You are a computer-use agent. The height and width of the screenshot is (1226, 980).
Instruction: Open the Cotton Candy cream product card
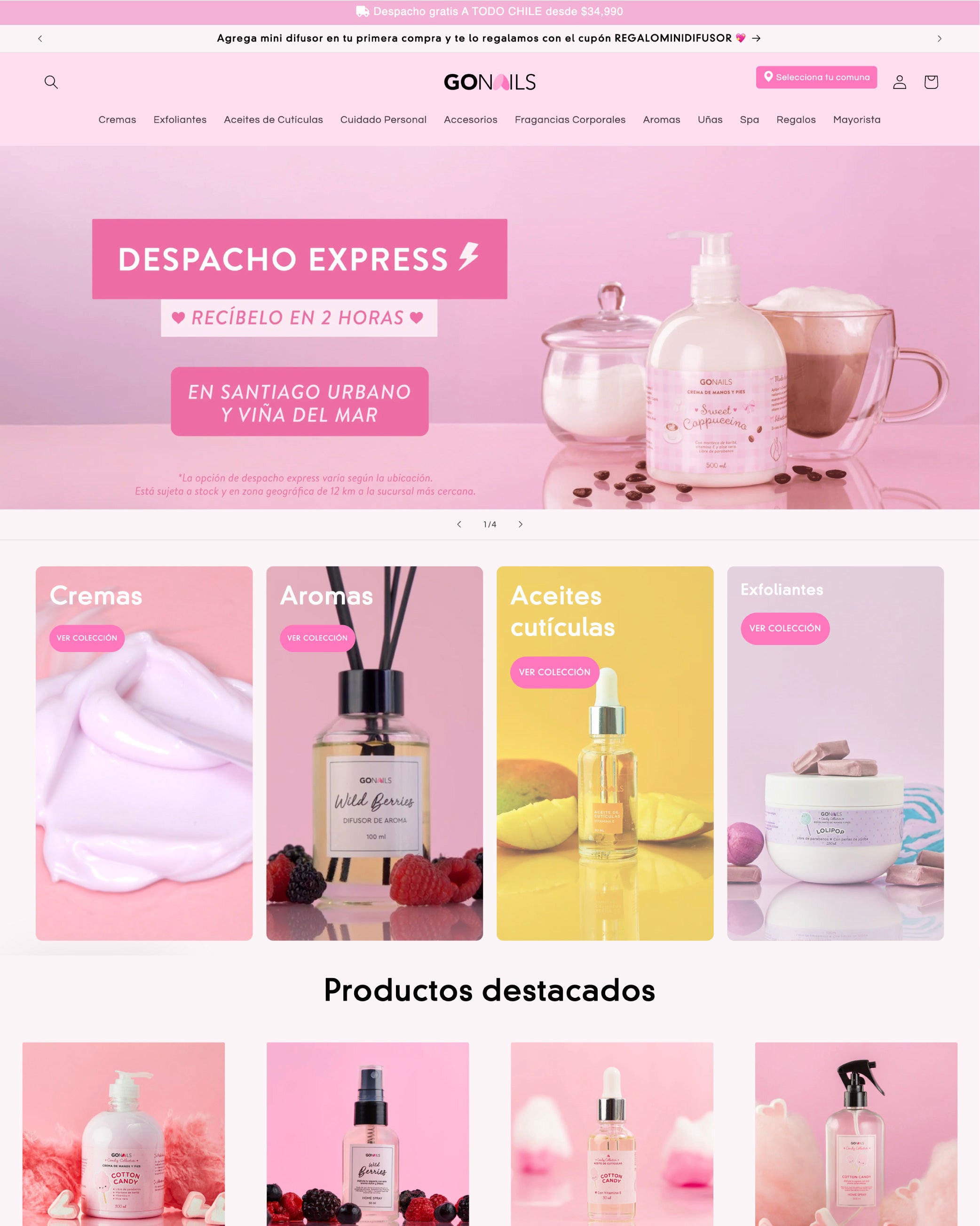(x=123, y=1134)
